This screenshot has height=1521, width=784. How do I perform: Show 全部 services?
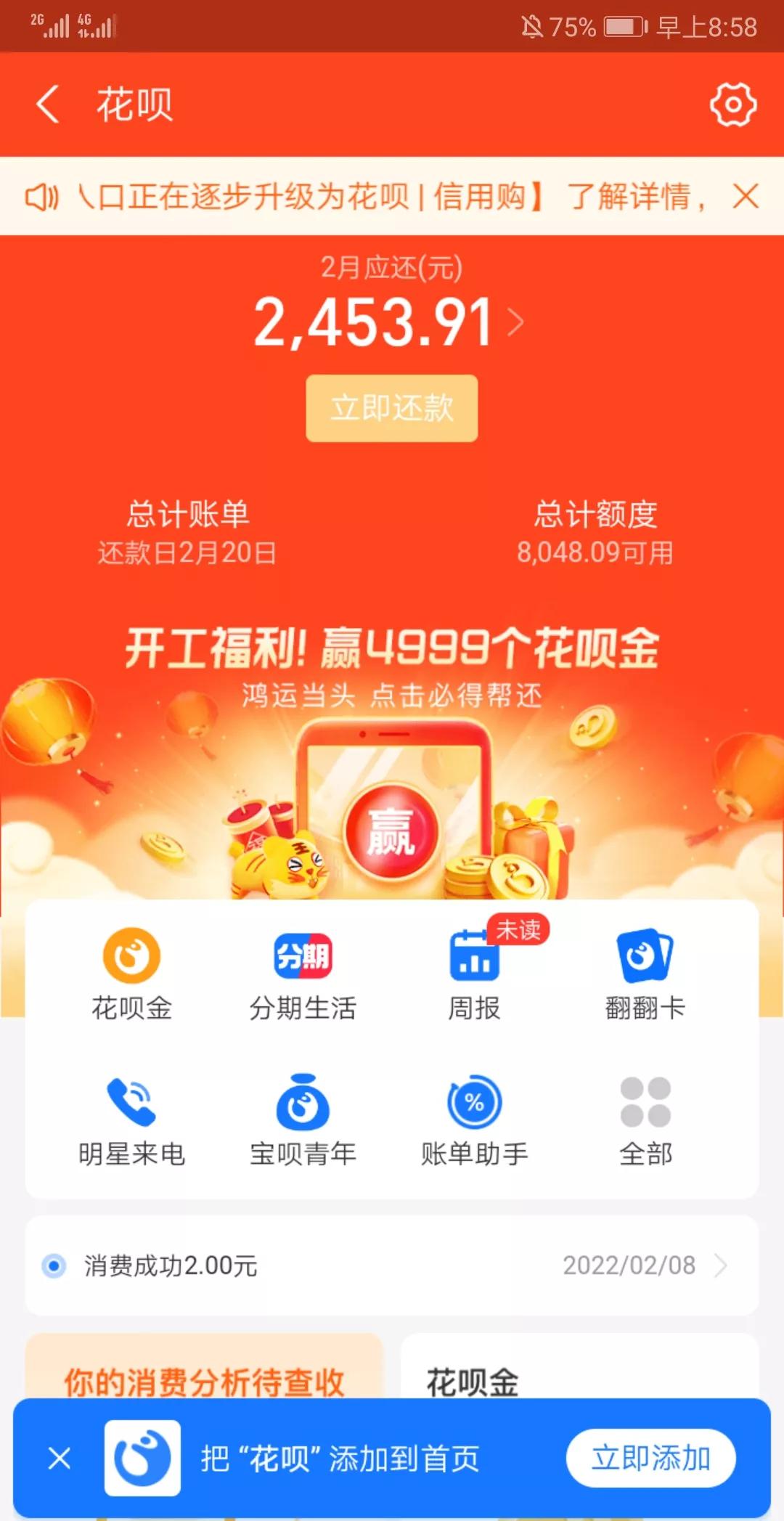(645, 1120)
